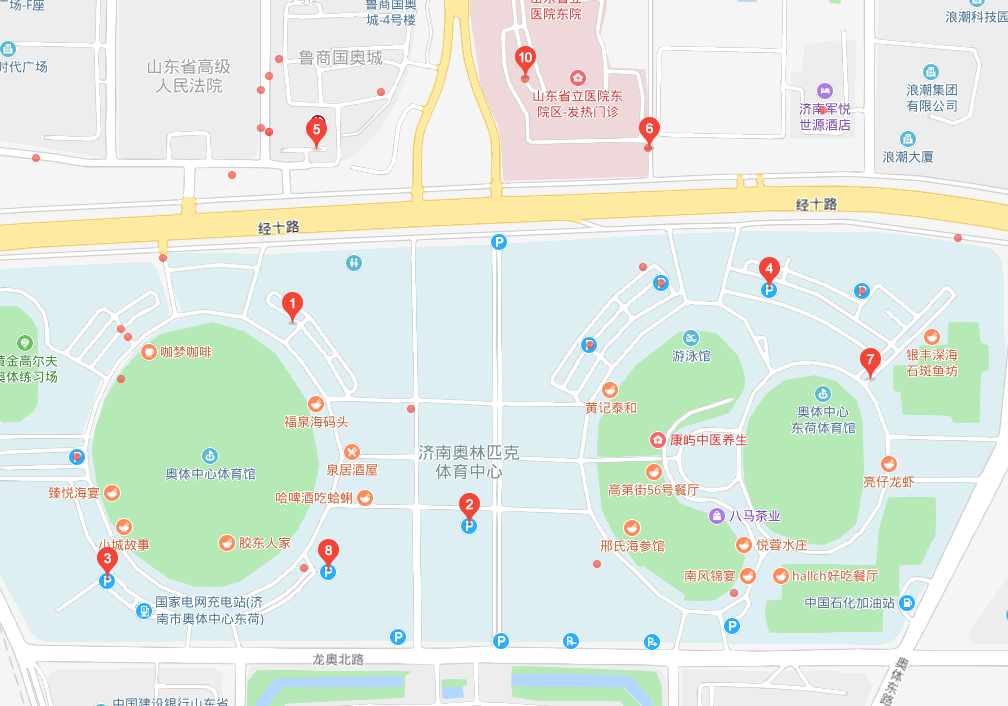Screen dimensions: 1008x706
Task: Select the red marker numbered 1
Action: 292,304
